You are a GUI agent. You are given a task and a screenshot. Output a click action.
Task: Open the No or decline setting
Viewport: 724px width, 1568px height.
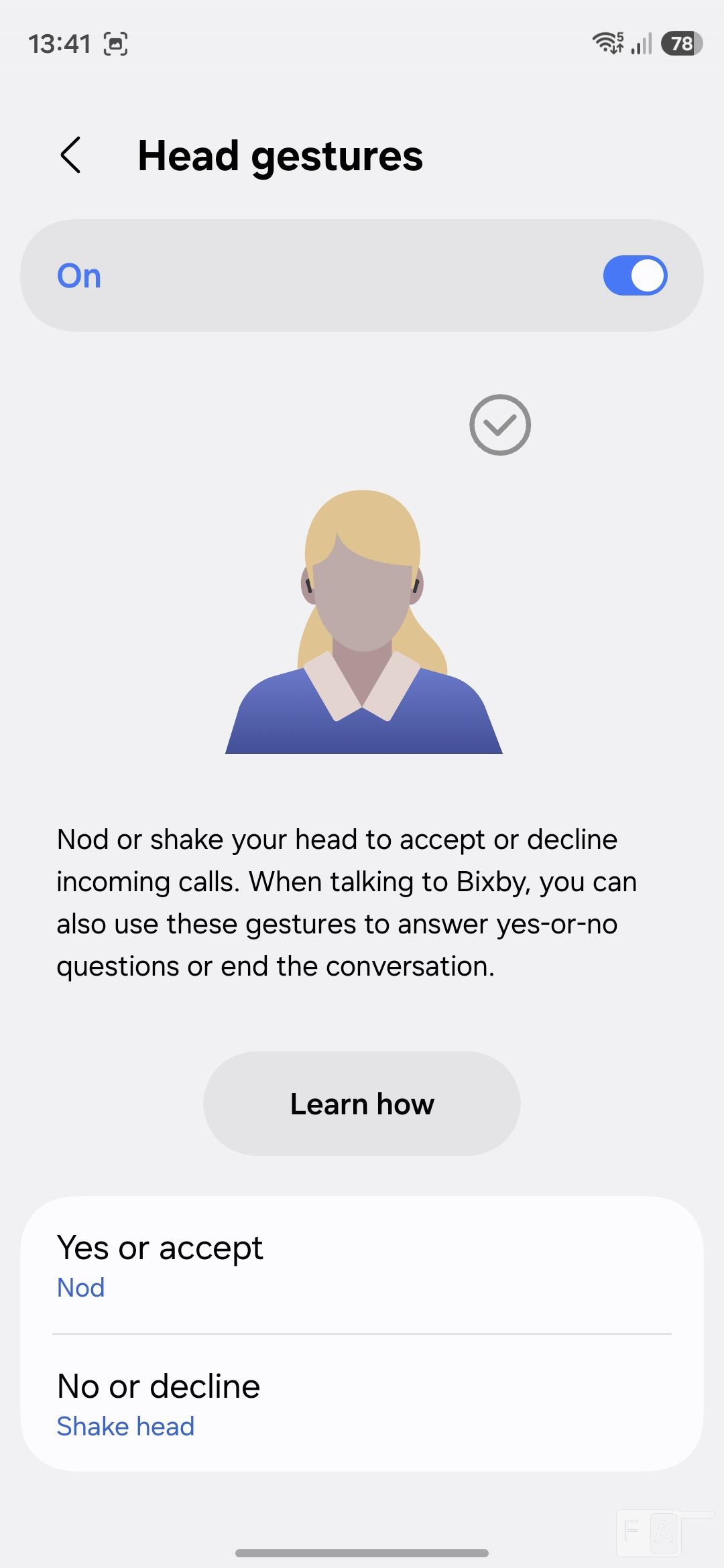click(362, 1404)
